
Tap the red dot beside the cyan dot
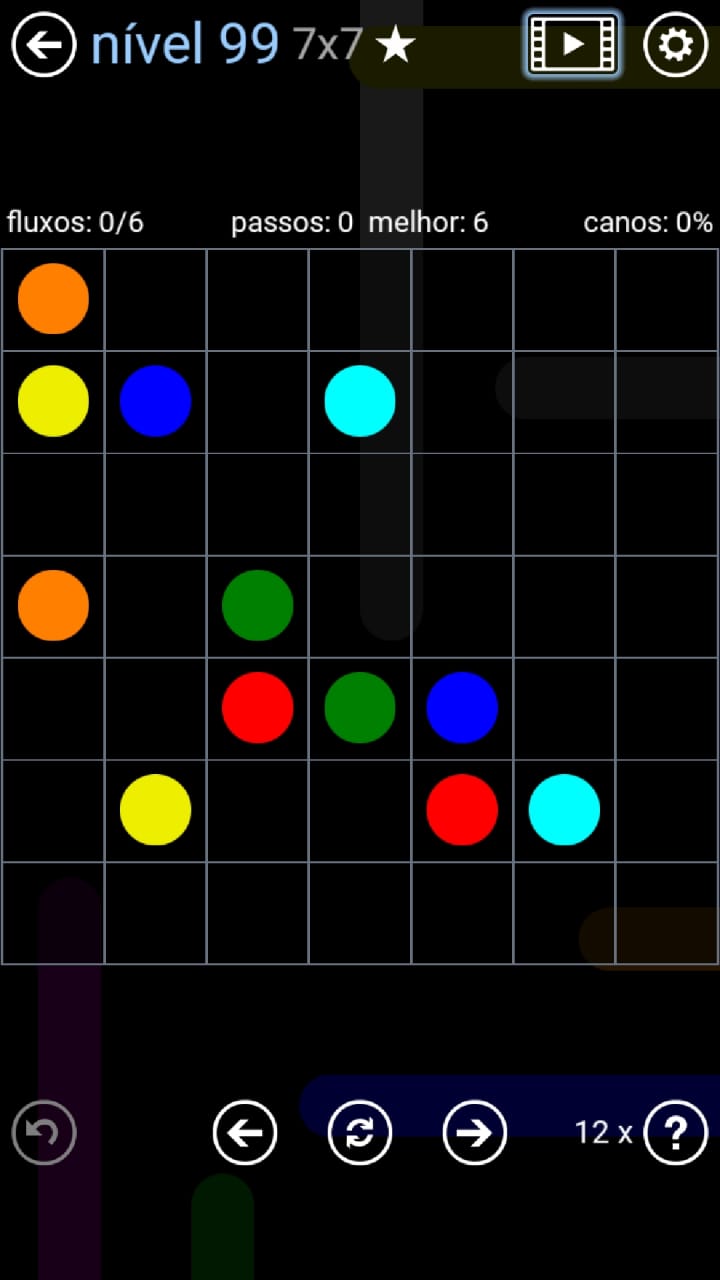[462, 809]
